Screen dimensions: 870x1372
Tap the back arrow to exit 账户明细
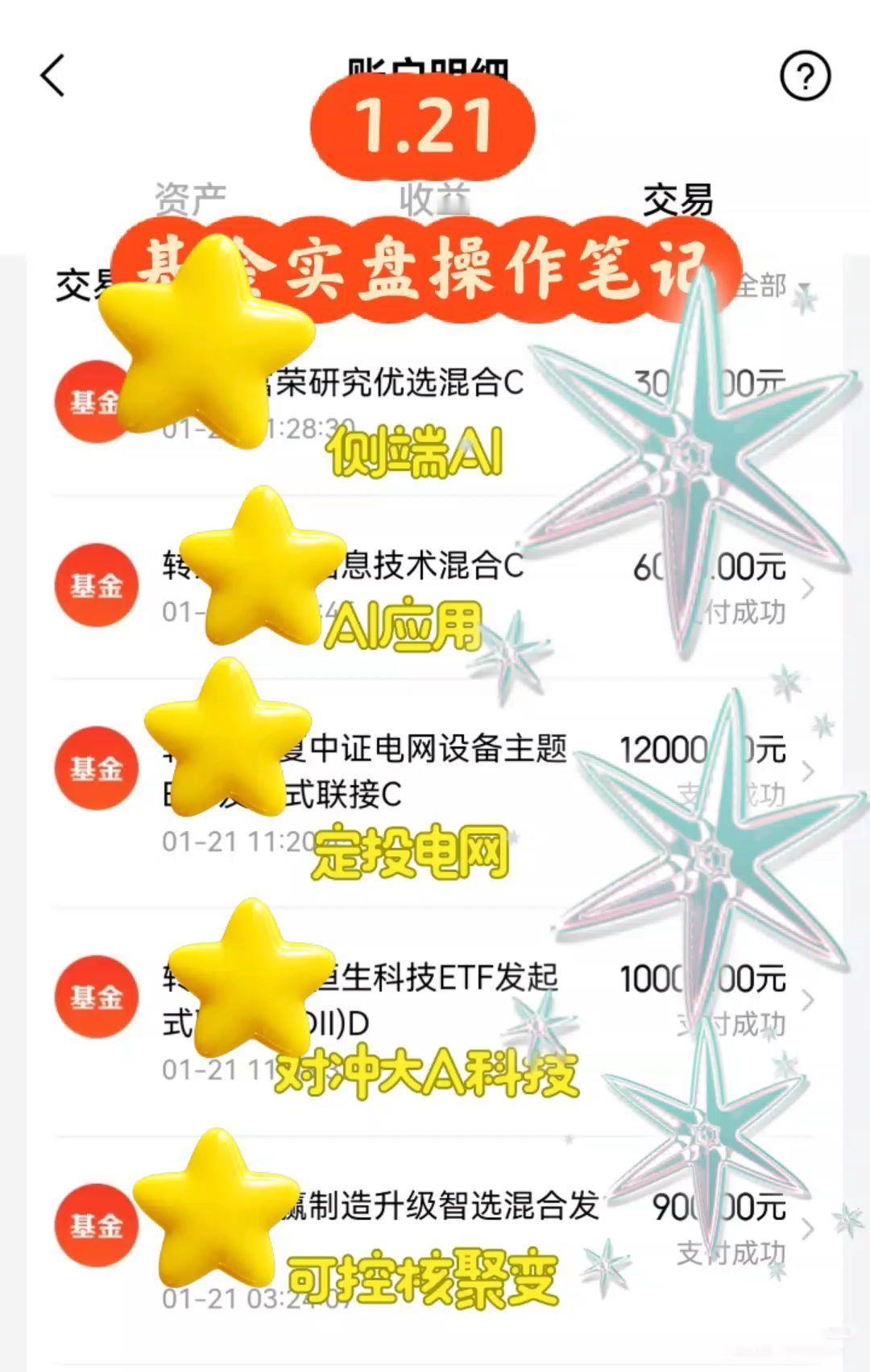52,76
